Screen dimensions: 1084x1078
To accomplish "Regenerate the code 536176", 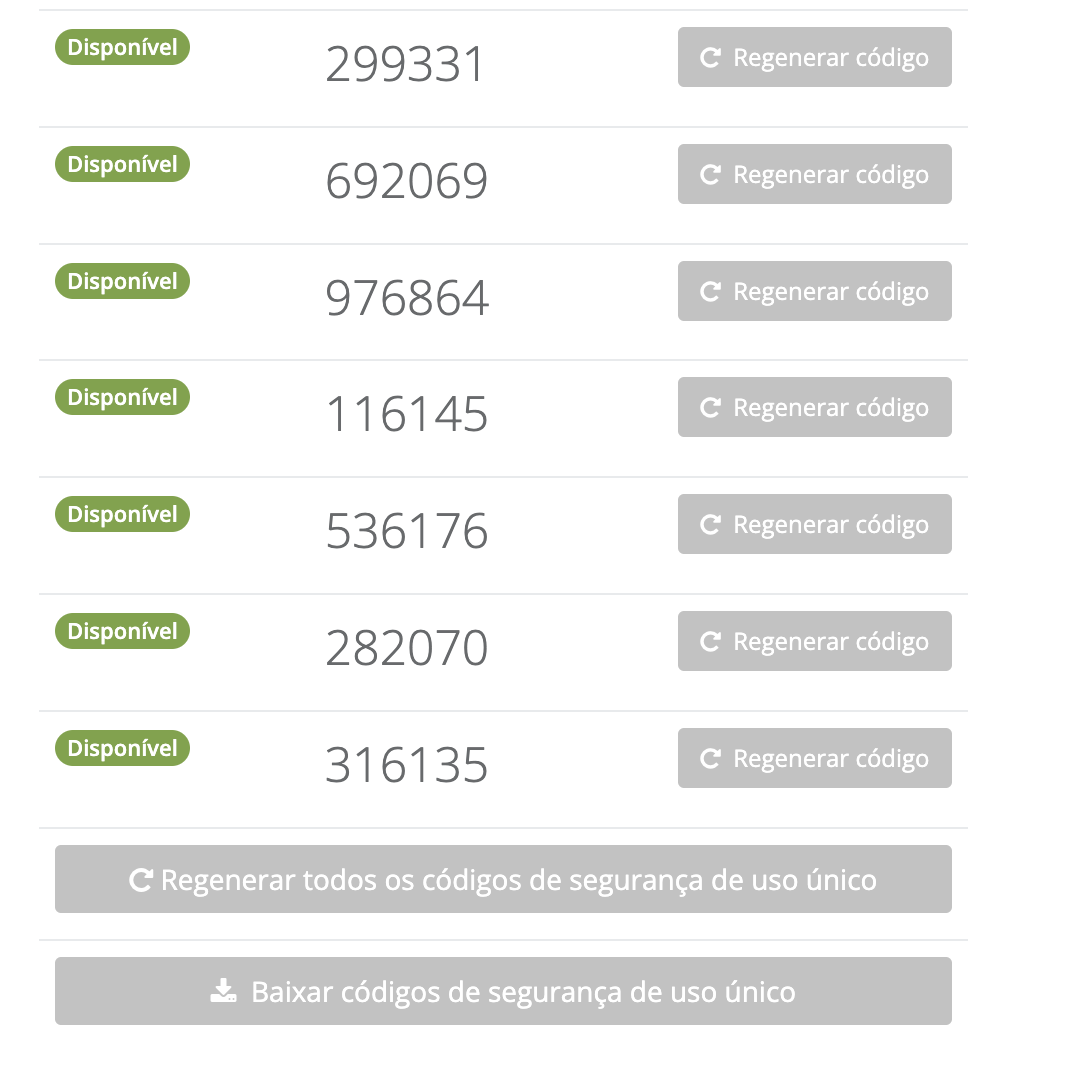I will coord(814,524).
